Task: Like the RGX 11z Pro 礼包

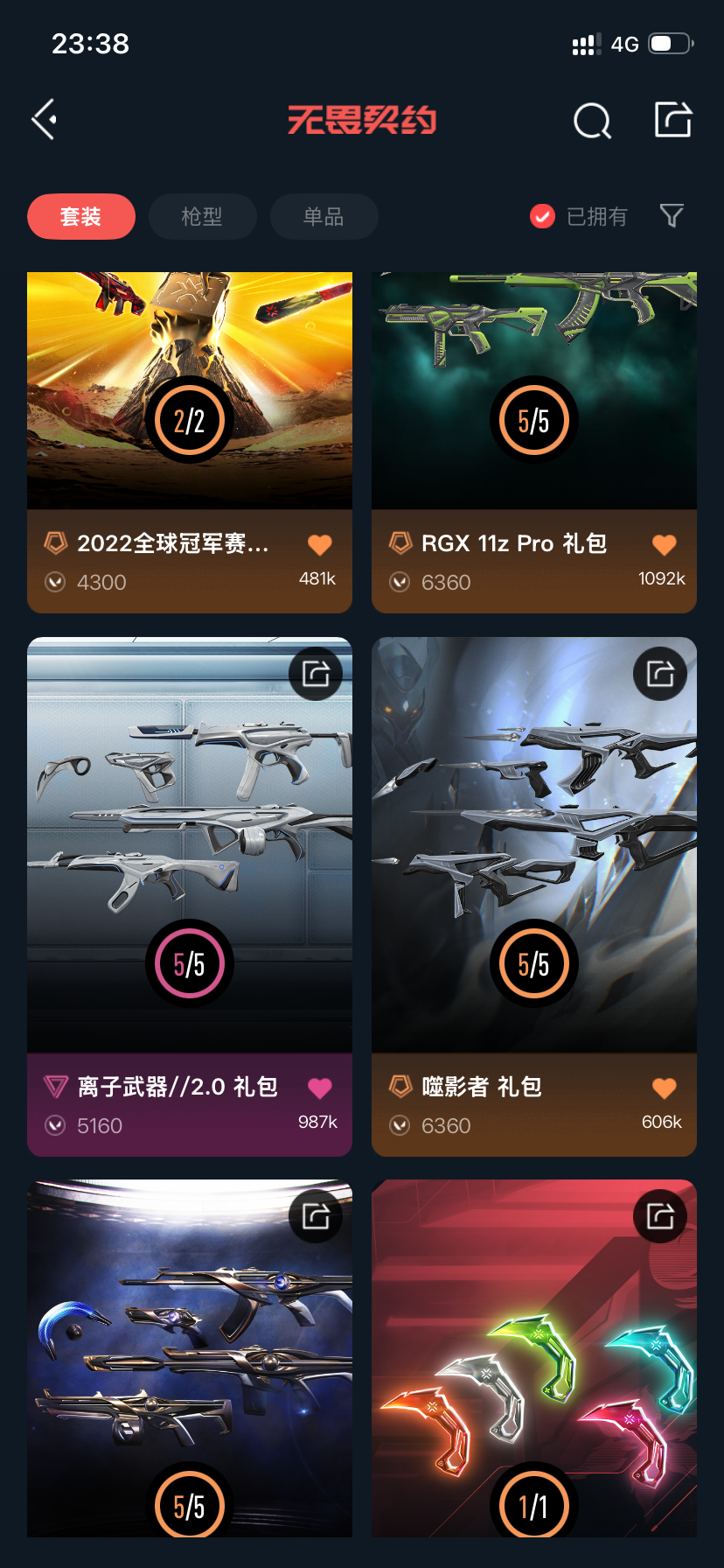Action: tap(665, 544)
